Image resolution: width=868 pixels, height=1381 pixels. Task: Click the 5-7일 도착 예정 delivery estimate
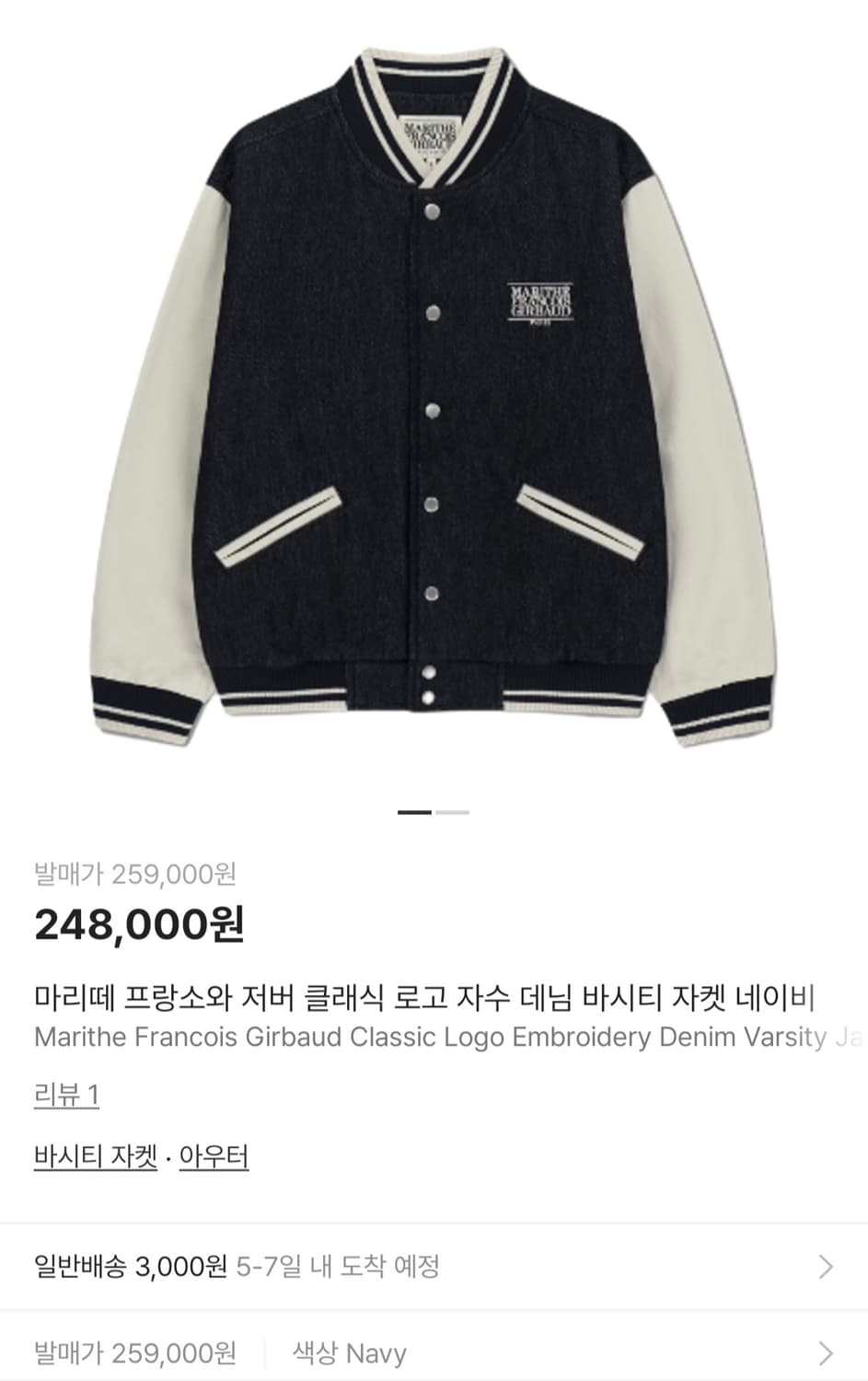339,1268
